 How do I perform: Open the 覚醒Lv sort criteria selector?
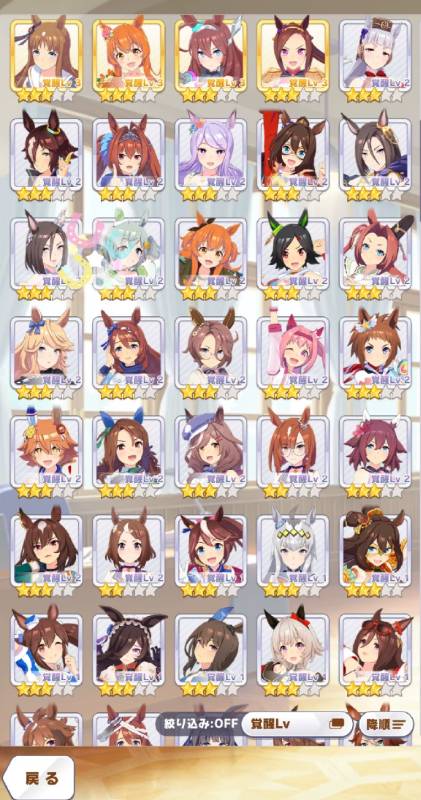297,724
